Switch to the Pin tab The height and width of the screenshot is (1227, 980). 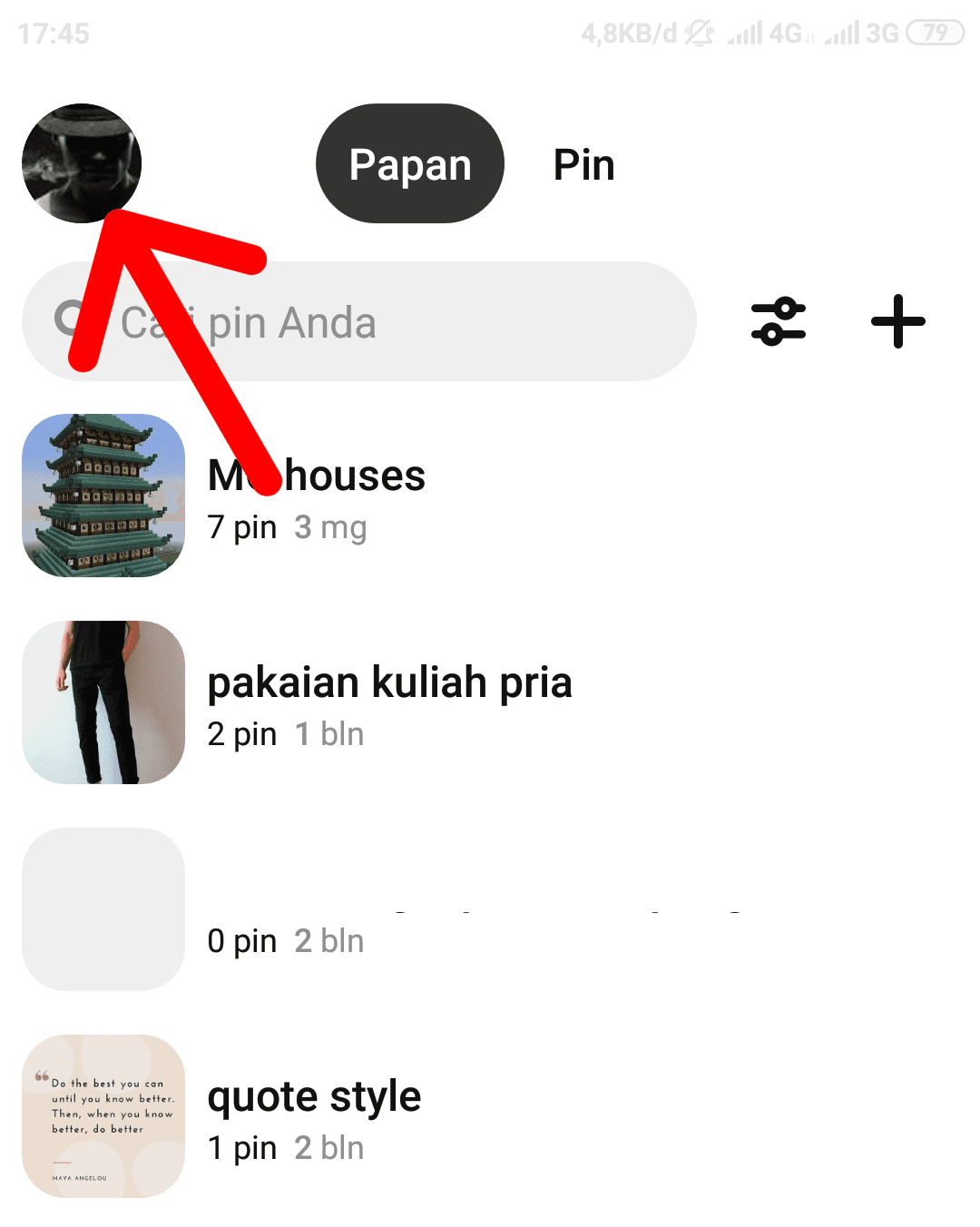pos(583,163)
